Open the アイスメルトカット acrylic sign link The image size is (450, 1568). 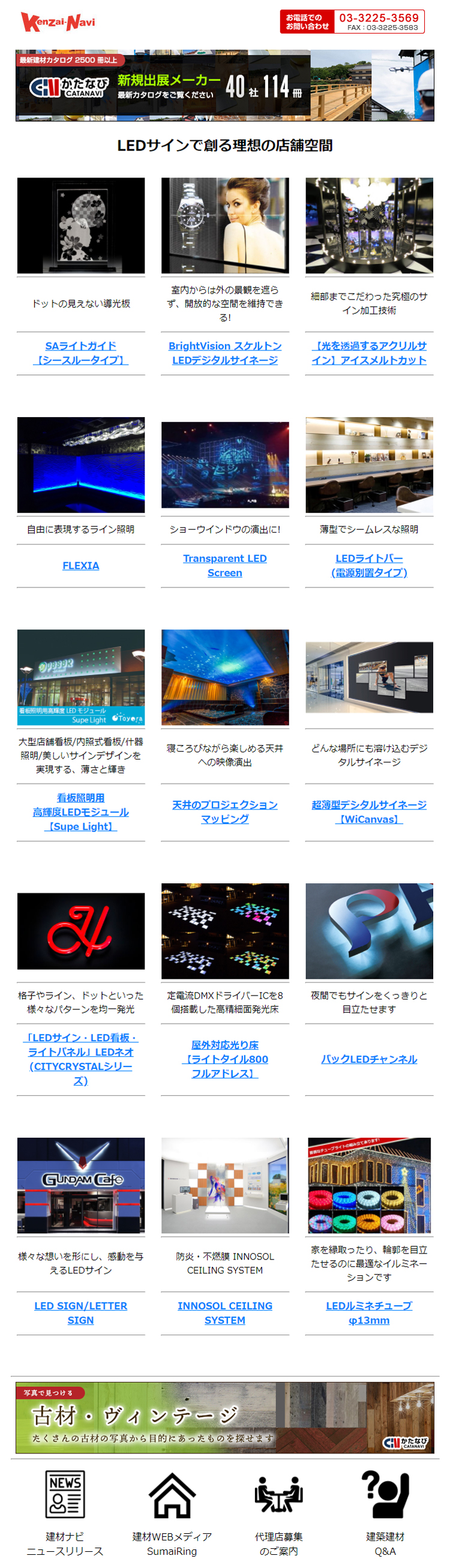coord(369,353)
